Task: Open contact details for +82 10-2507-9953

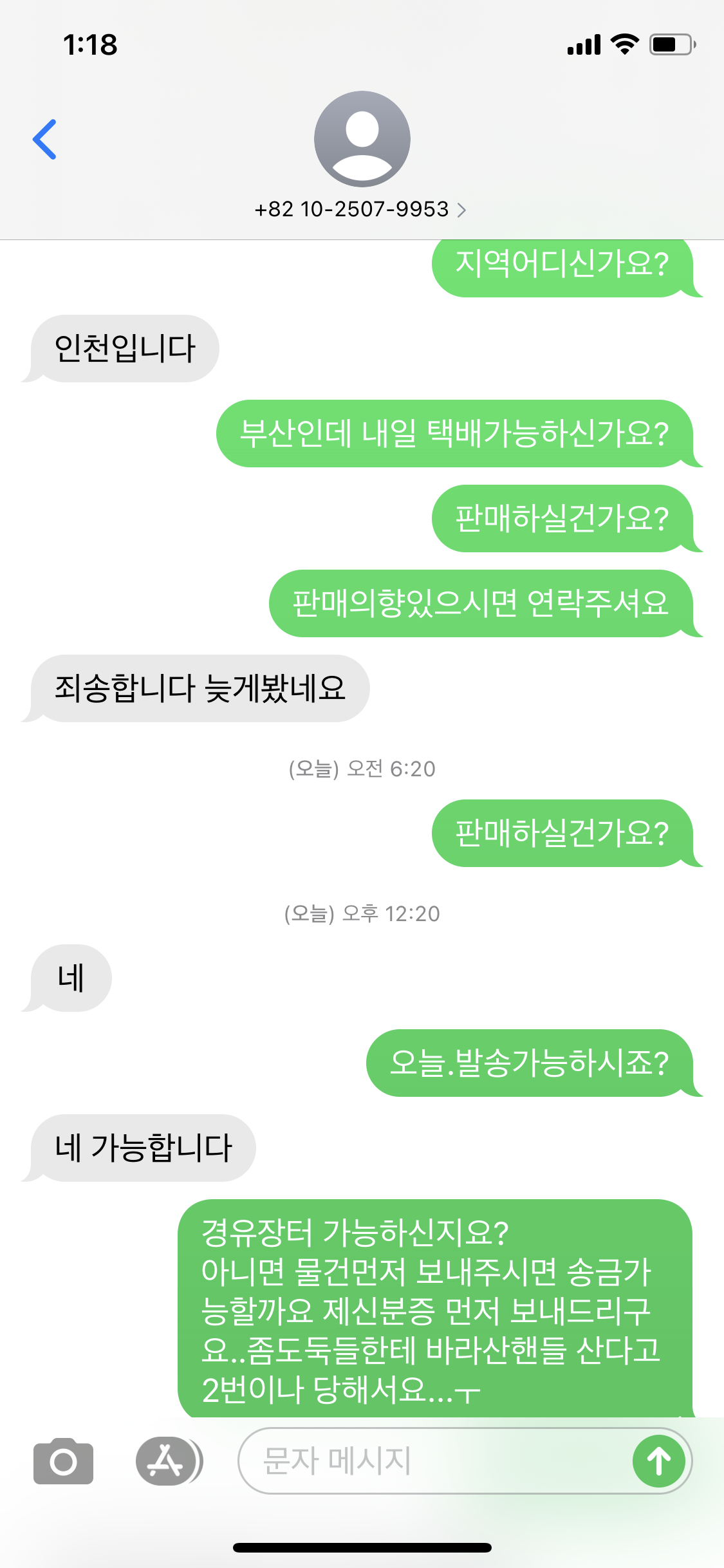Action: [361, 209]
